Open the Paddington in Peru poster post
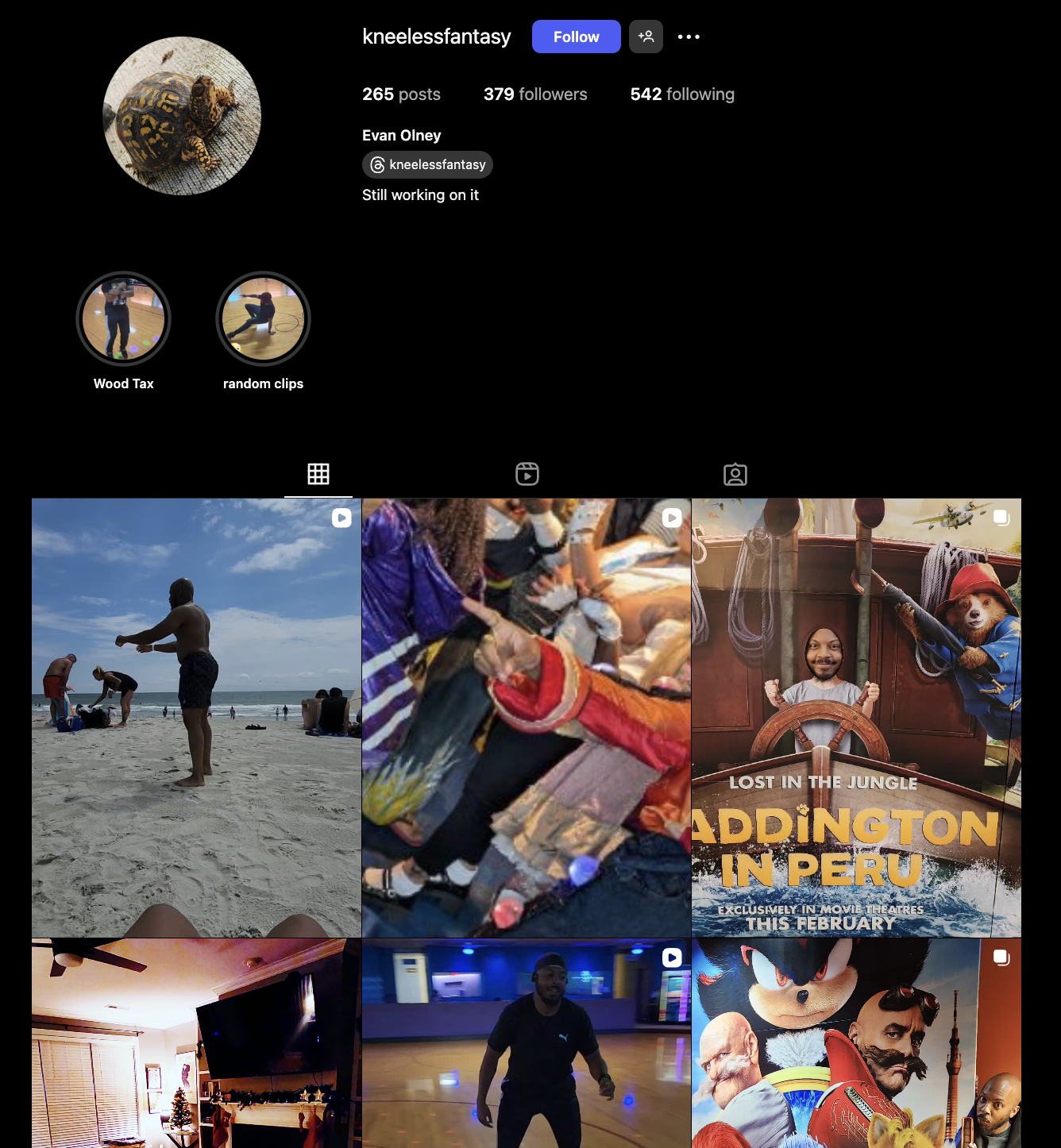The image size is (1061, 1148). pos(856,718)
